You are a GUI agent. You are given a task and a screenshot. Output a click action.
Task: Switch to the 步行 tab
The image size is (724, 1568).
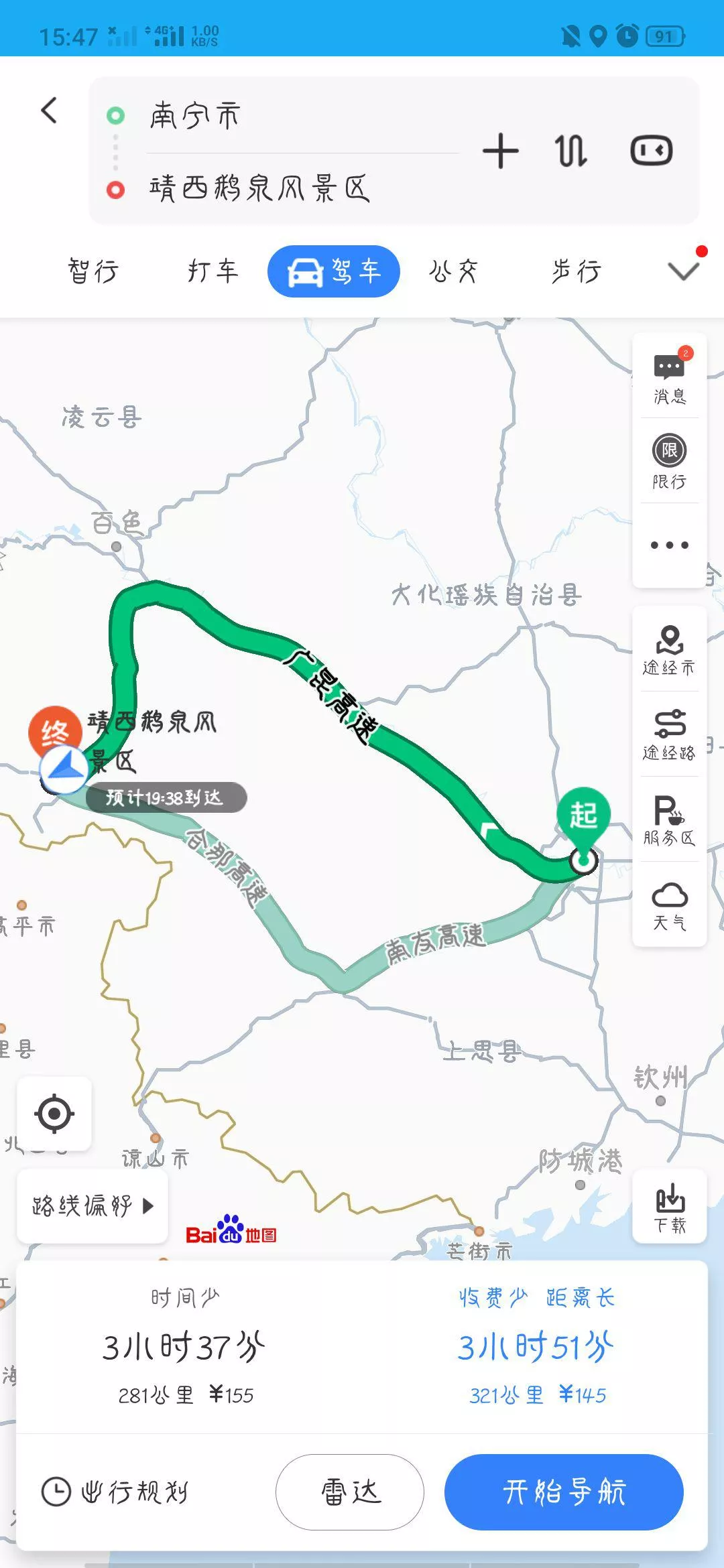[576, 271]
